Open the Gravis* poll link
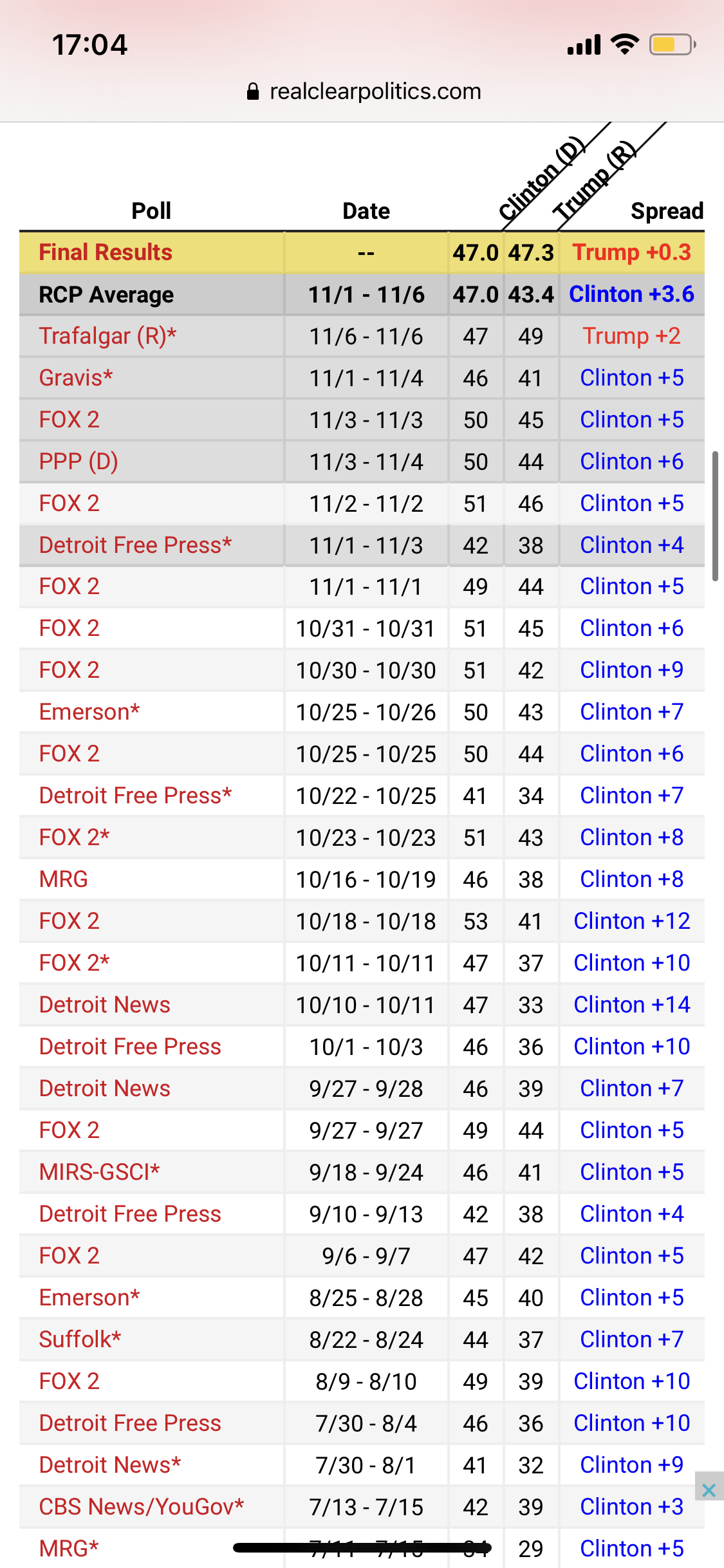The height and width of the screenshot is (1568, 724). coord(75,378)
